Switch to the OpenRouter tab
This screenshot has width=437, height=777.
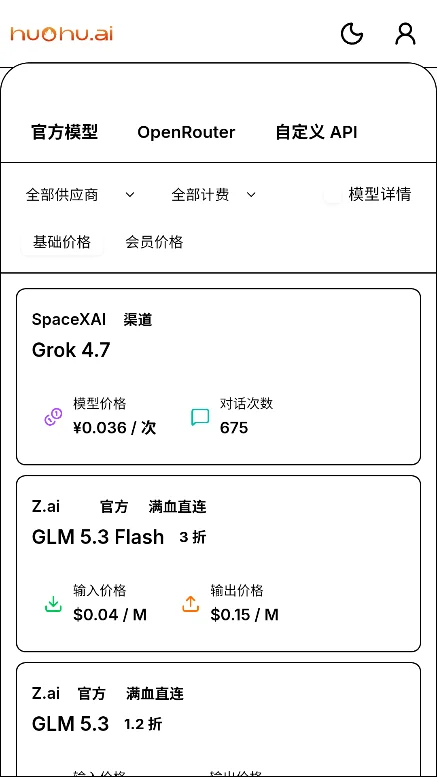point(186,132)
